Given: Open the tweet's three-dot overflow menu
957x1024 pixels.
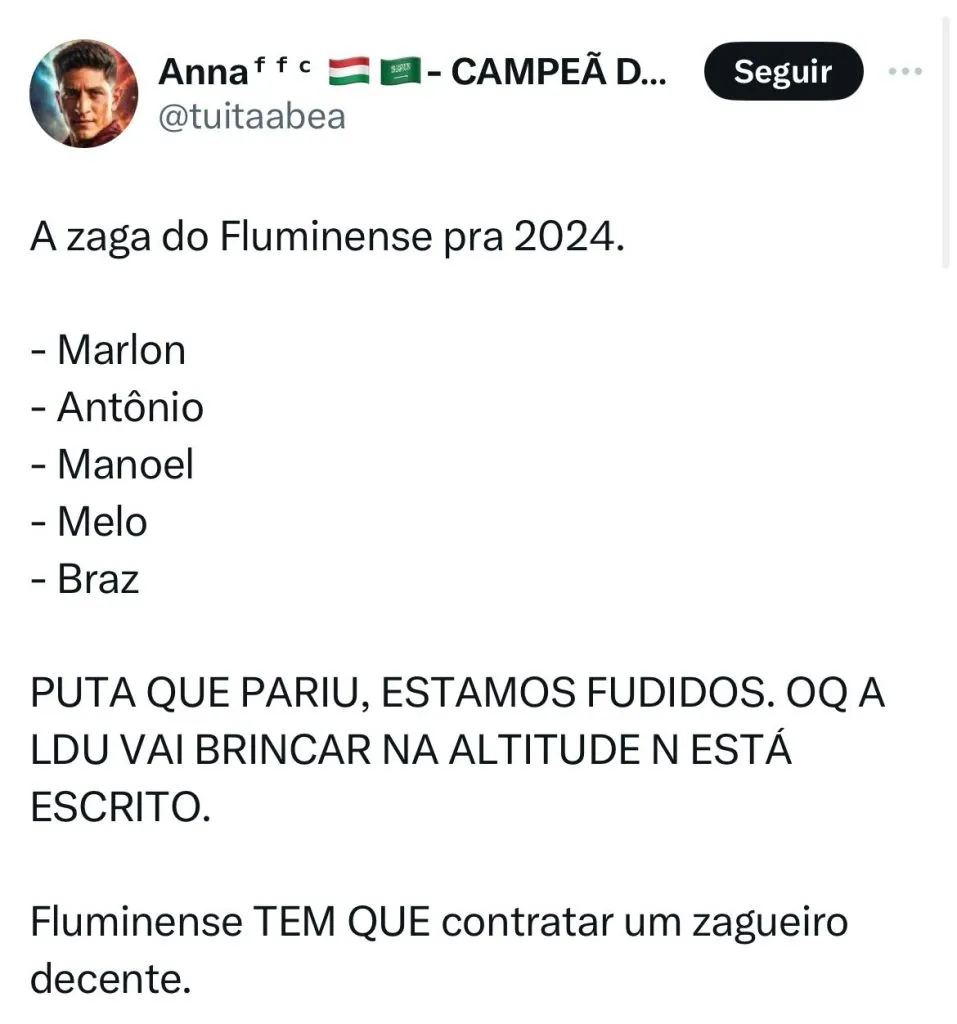Looking at the screenshot, I should click(905, 71).
